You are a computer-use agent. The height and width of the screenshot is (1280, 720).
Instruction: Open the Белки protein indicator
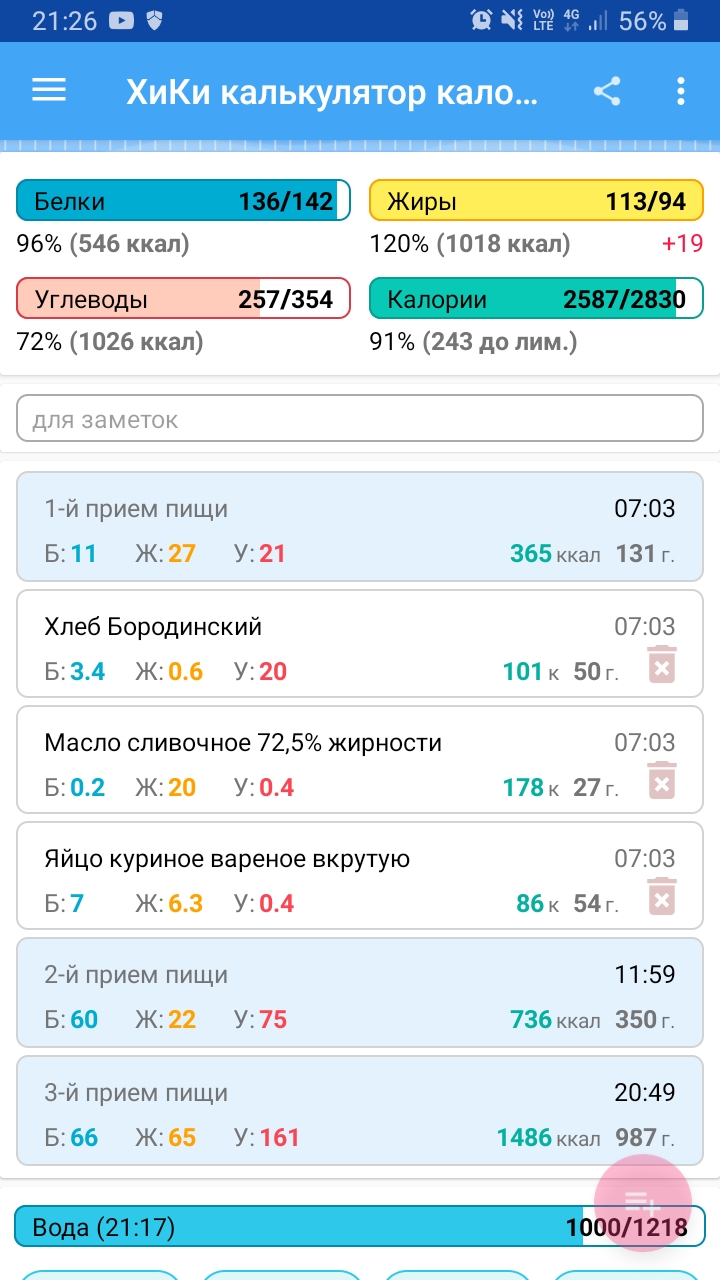(183, 201)
